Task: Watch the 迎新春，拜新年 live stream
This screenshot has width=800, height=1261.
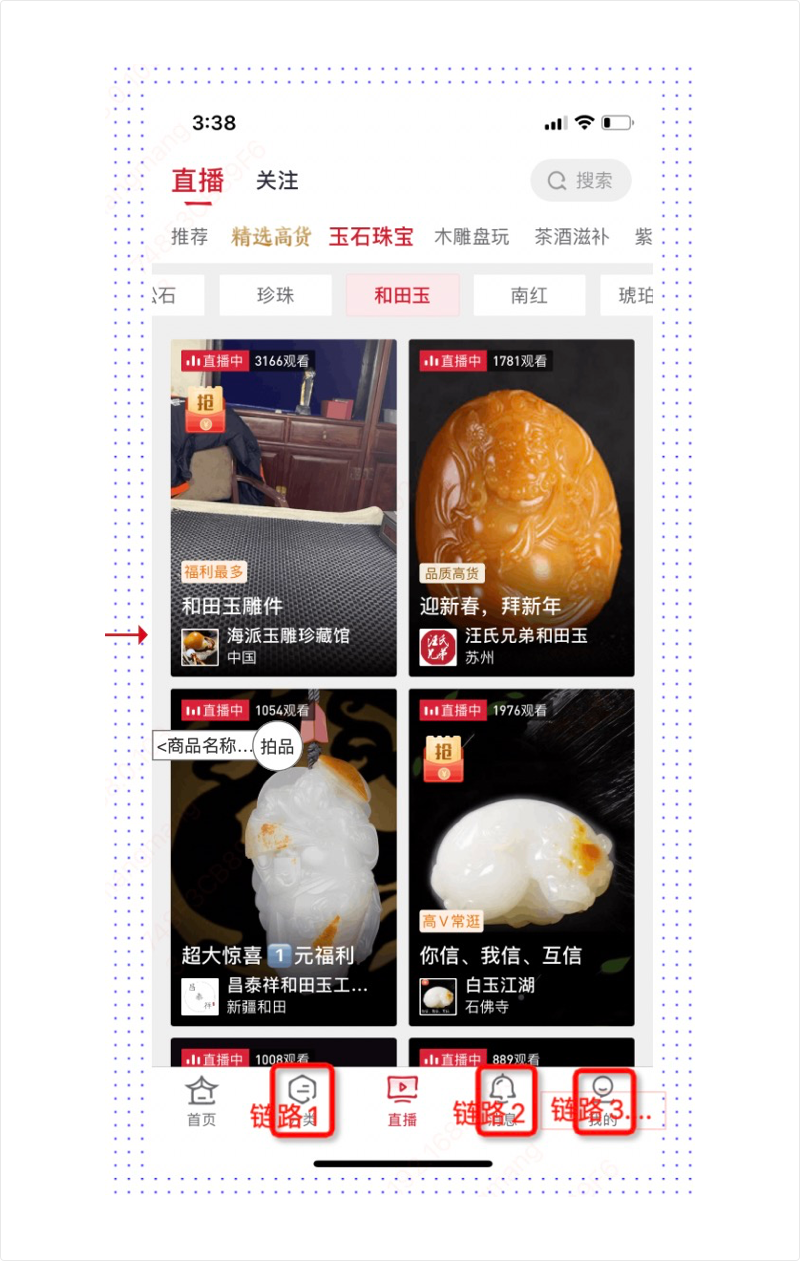Action: tap(521, 507)
